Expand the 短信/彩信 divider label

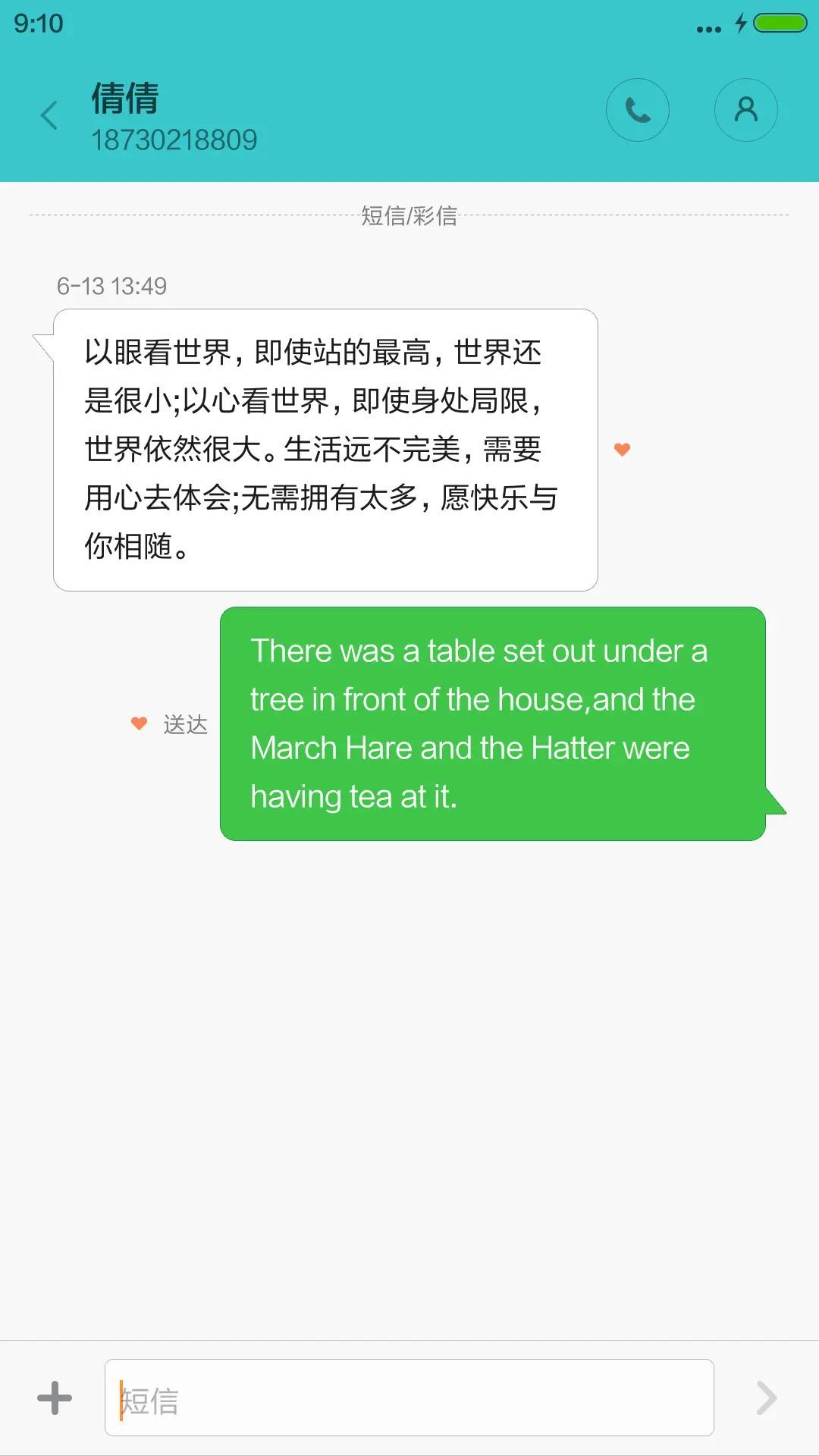coord(409,216)
